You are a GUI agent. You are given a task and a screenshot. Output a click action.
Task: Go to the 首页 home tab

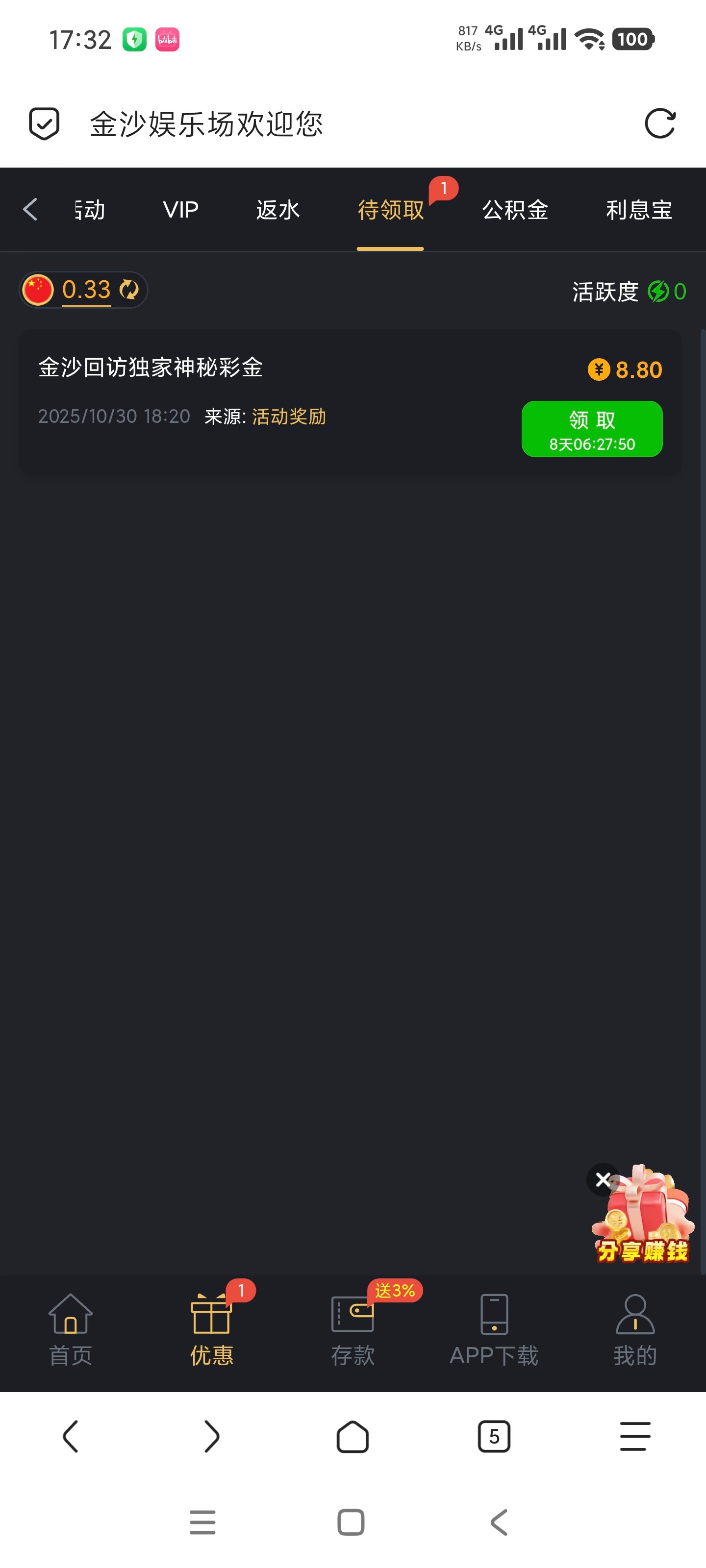click(71, 1331)
